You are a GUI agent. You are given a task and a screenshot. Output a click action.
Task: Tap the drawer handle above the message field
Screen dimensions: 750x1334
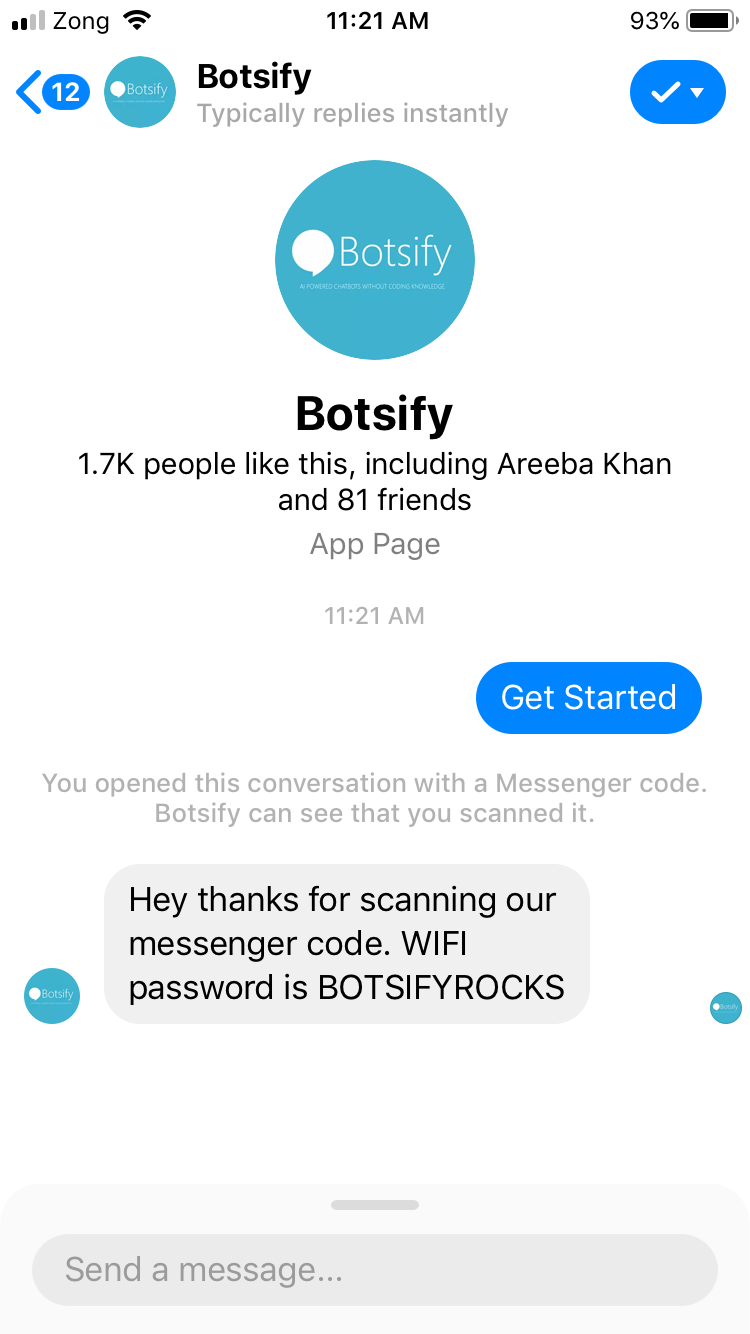375,1205
